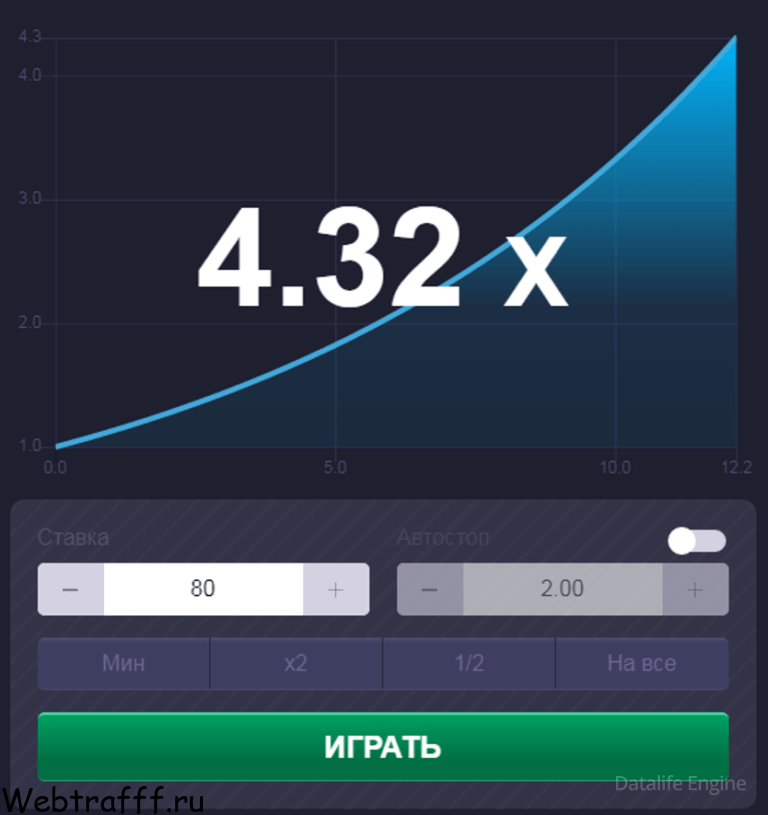768x815 pixels.
Task: Click the Datalife Engine label
Action: (679, 784)
